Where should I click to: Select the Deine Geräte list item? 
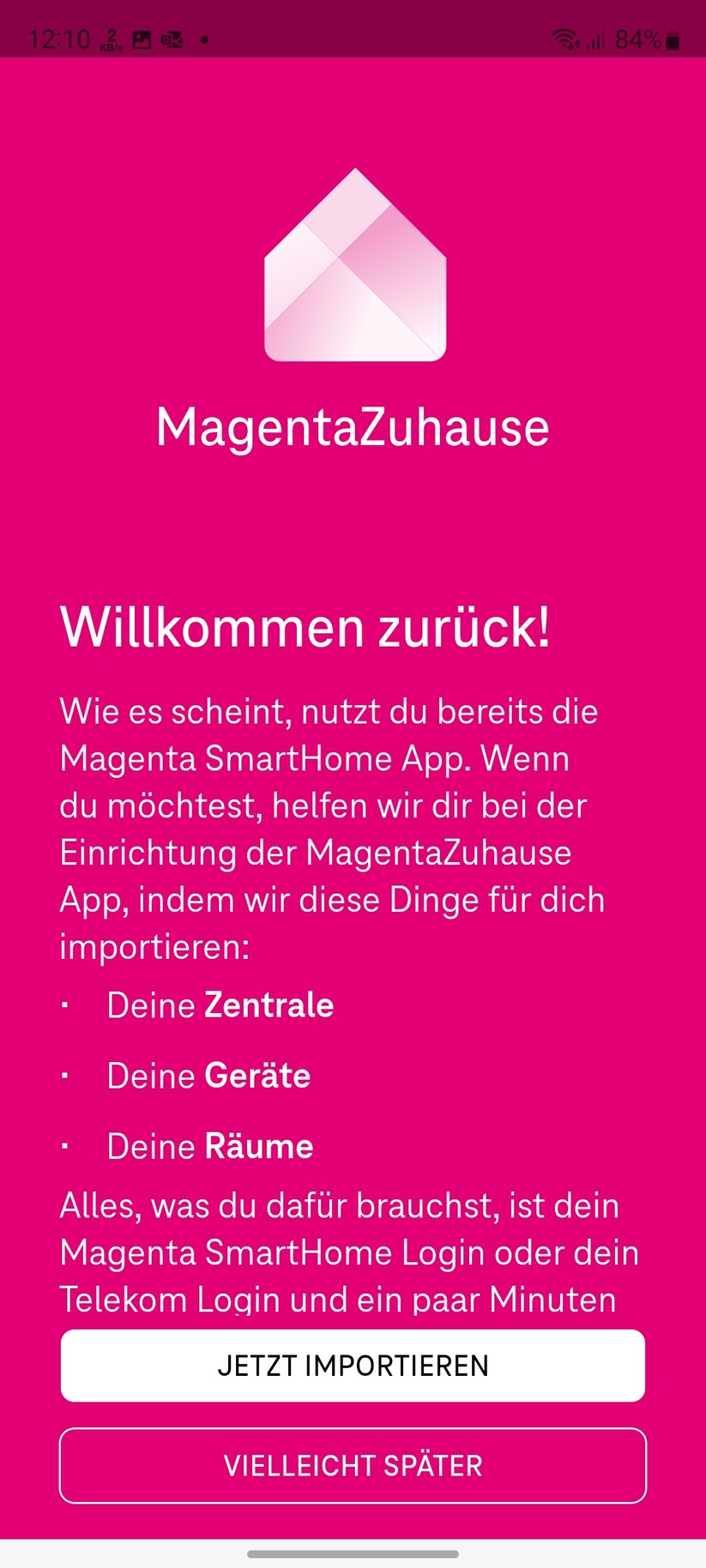click(208, 1076)
